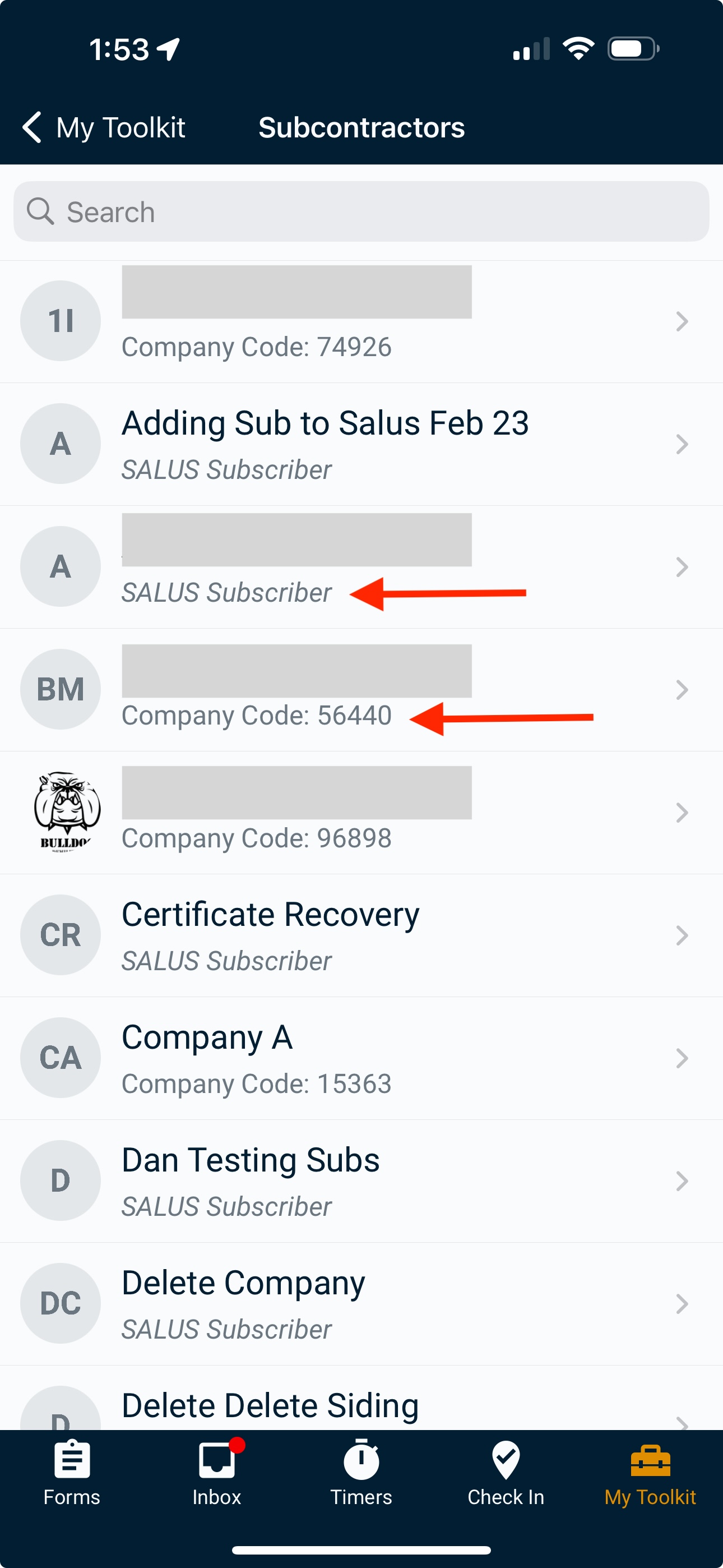Select the BM avatar for company code 56440
Viewport: 723px width, 1568px height.
point(61,689)
